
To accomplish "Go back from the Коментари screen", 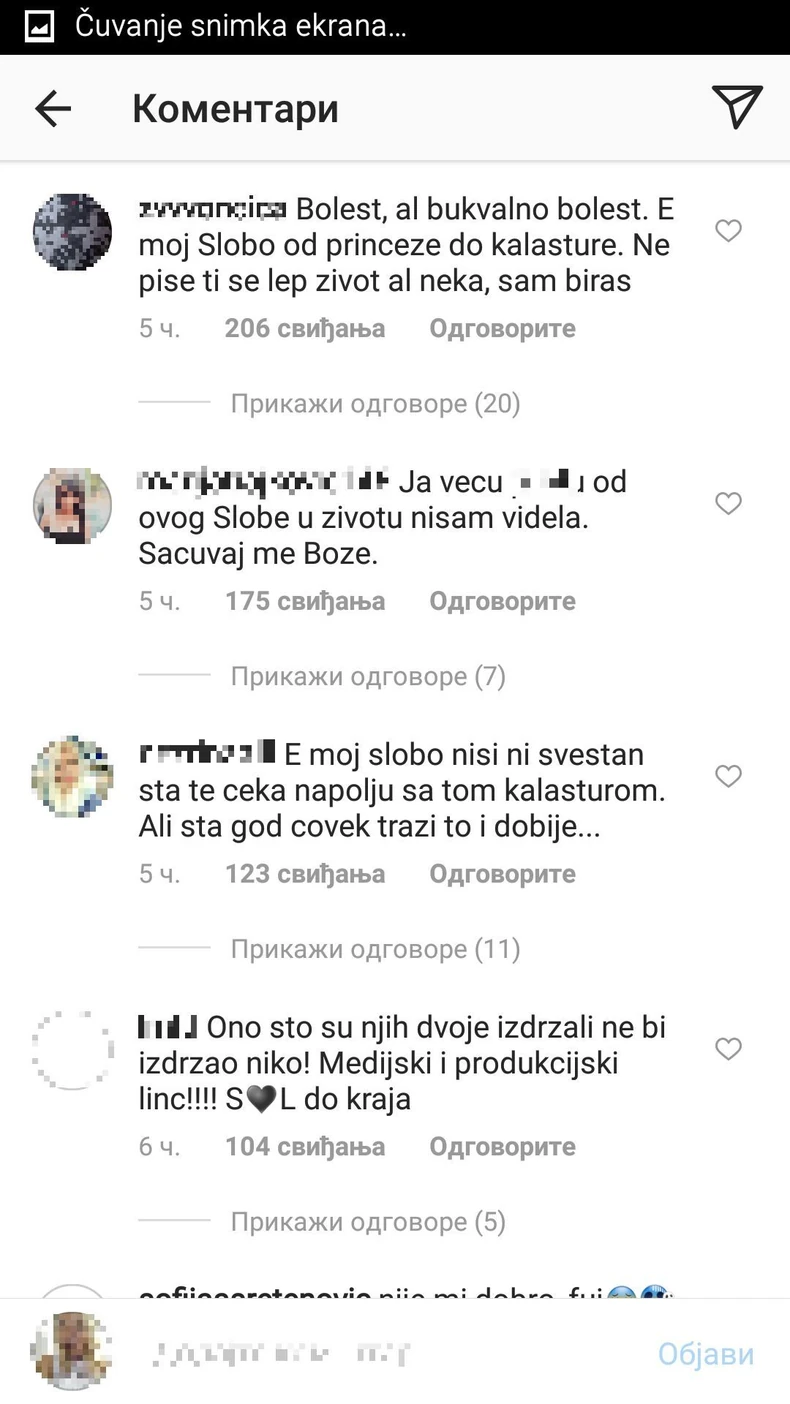I will 53,108.
